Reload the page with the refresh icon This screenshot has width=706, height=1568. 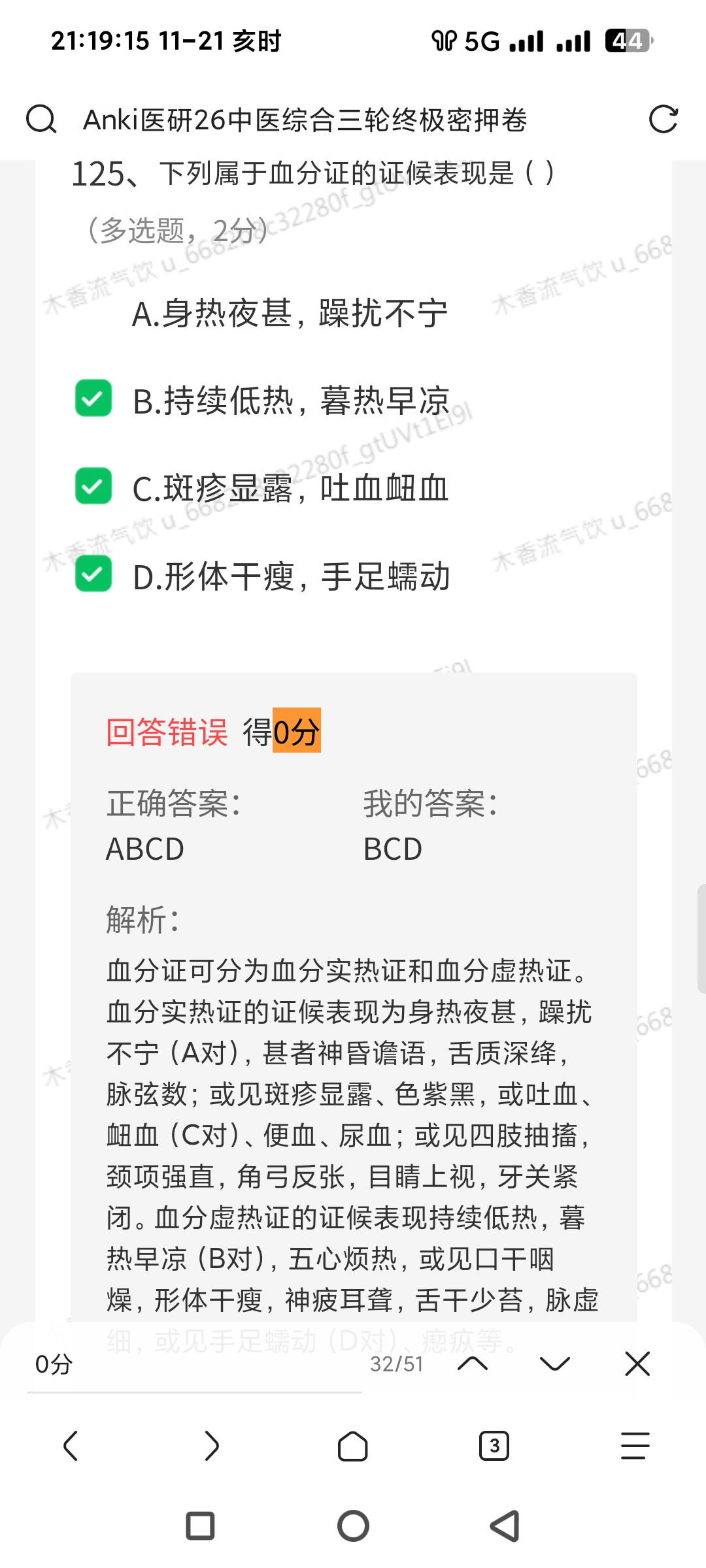(x=663, y=120)
